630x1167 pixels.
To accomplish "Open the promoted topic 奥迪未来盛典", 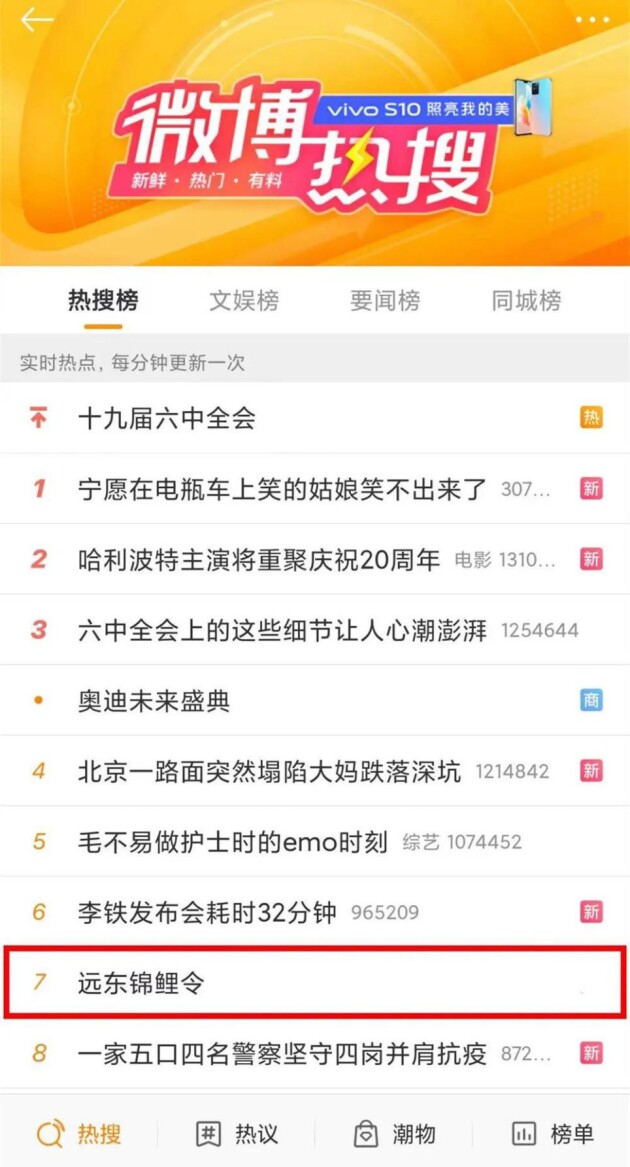I will 154,701.
